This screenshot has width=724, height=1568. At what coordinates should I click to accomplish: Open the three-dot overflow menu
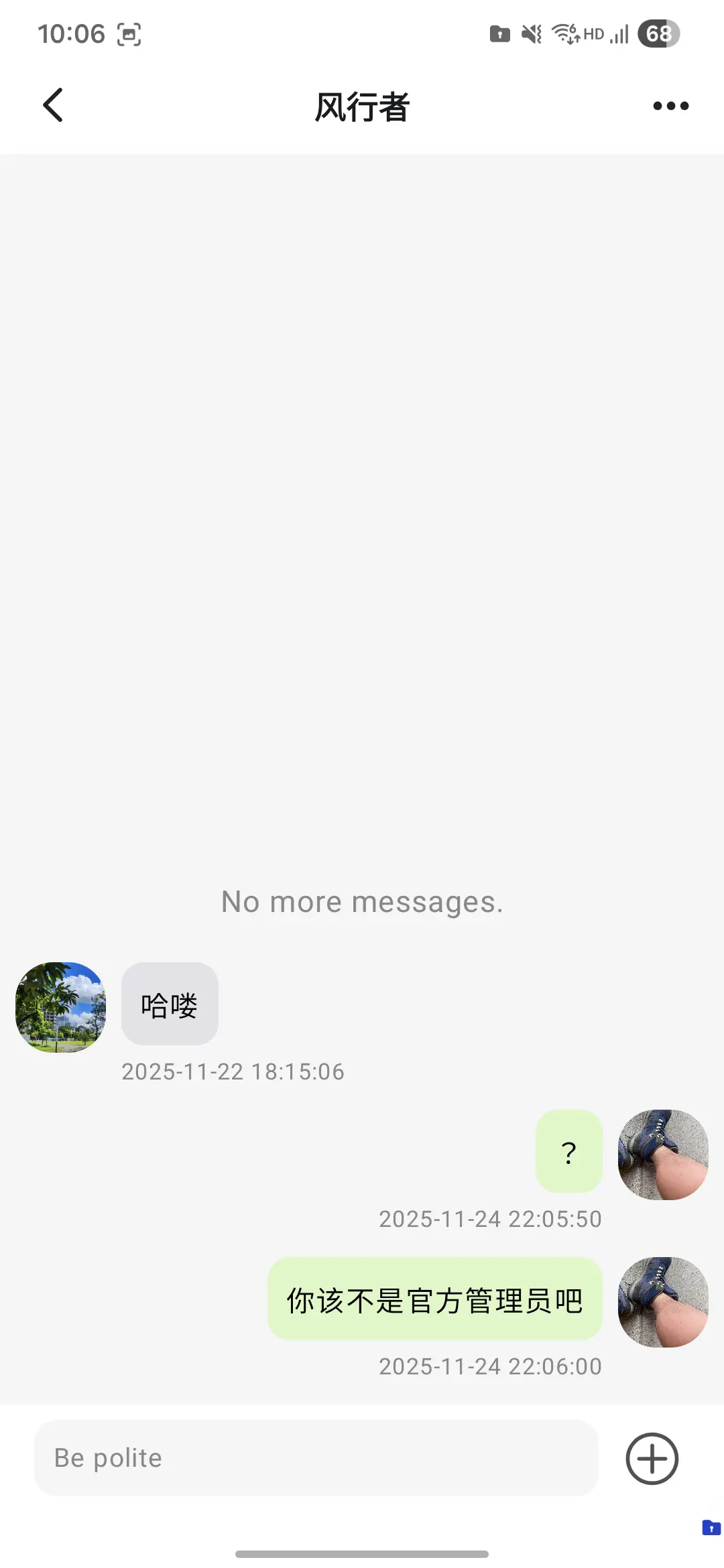(670, 106)
